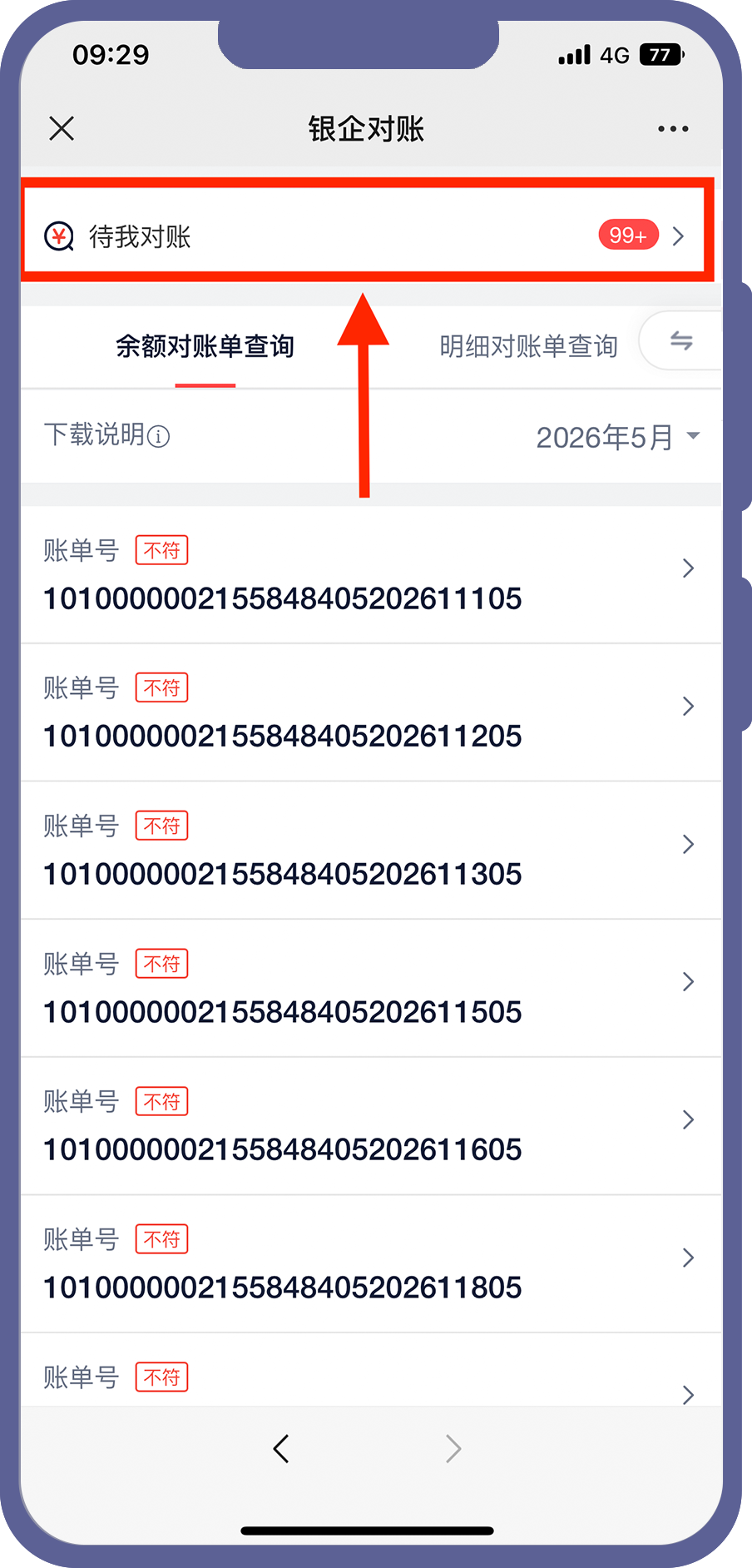The height and width of the screenshot is (1568, 752).
Task: Go back with bottom left arrow
Action: point(281,1449)
